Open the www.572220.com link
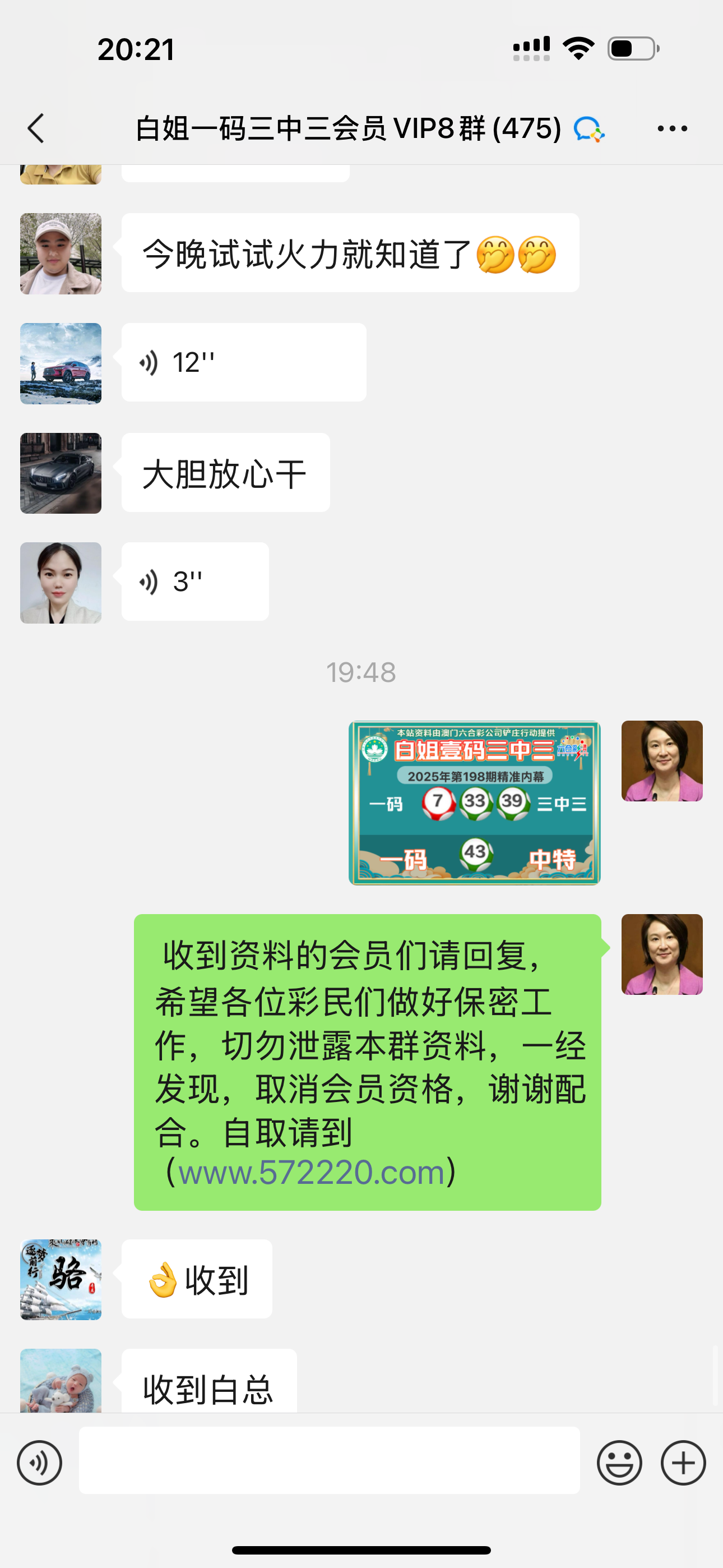This screenshot has height=1568, width=723. point(311,1172)
